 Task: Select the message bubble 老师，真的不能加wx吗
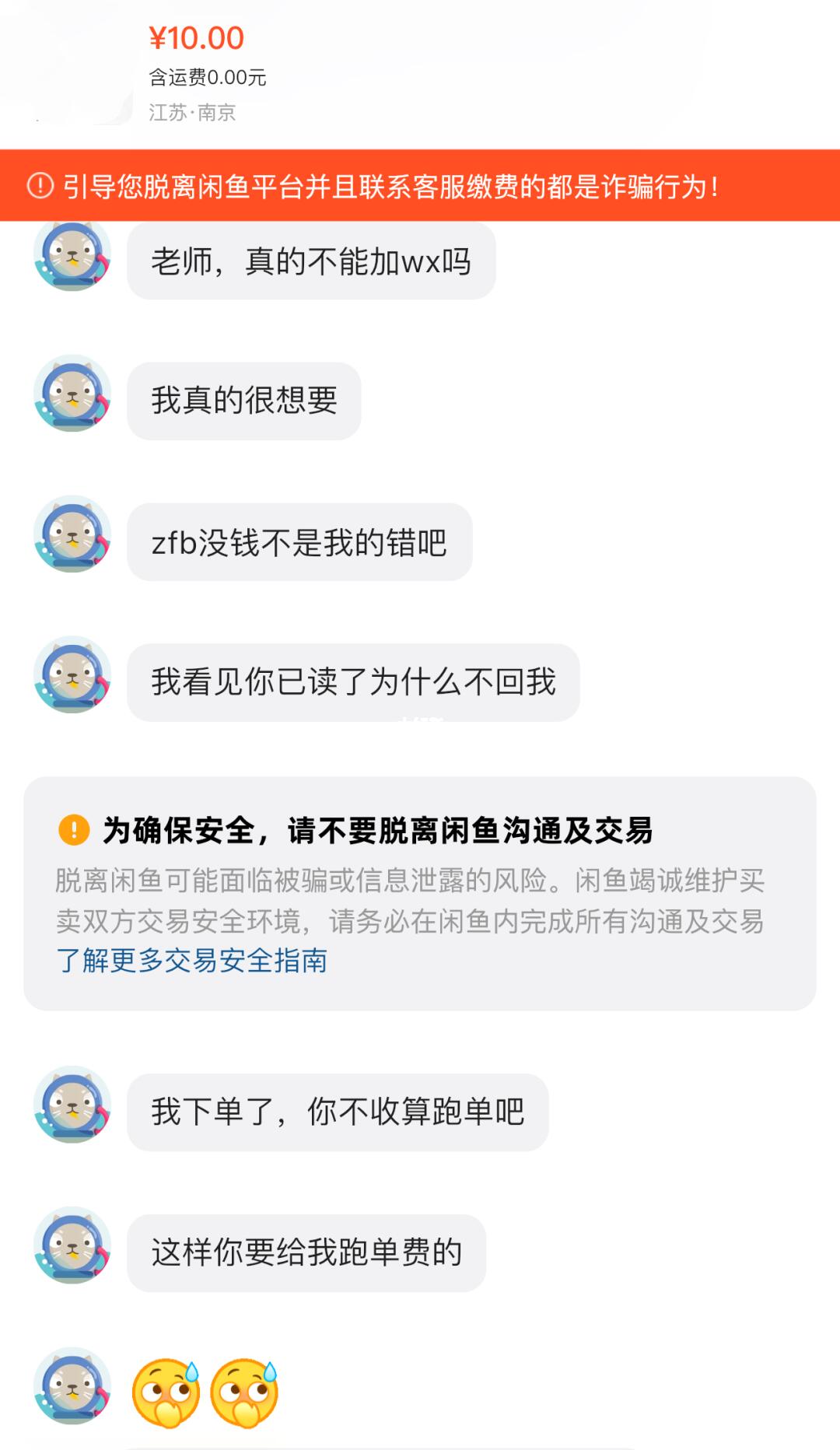click(x=311, y=261)
